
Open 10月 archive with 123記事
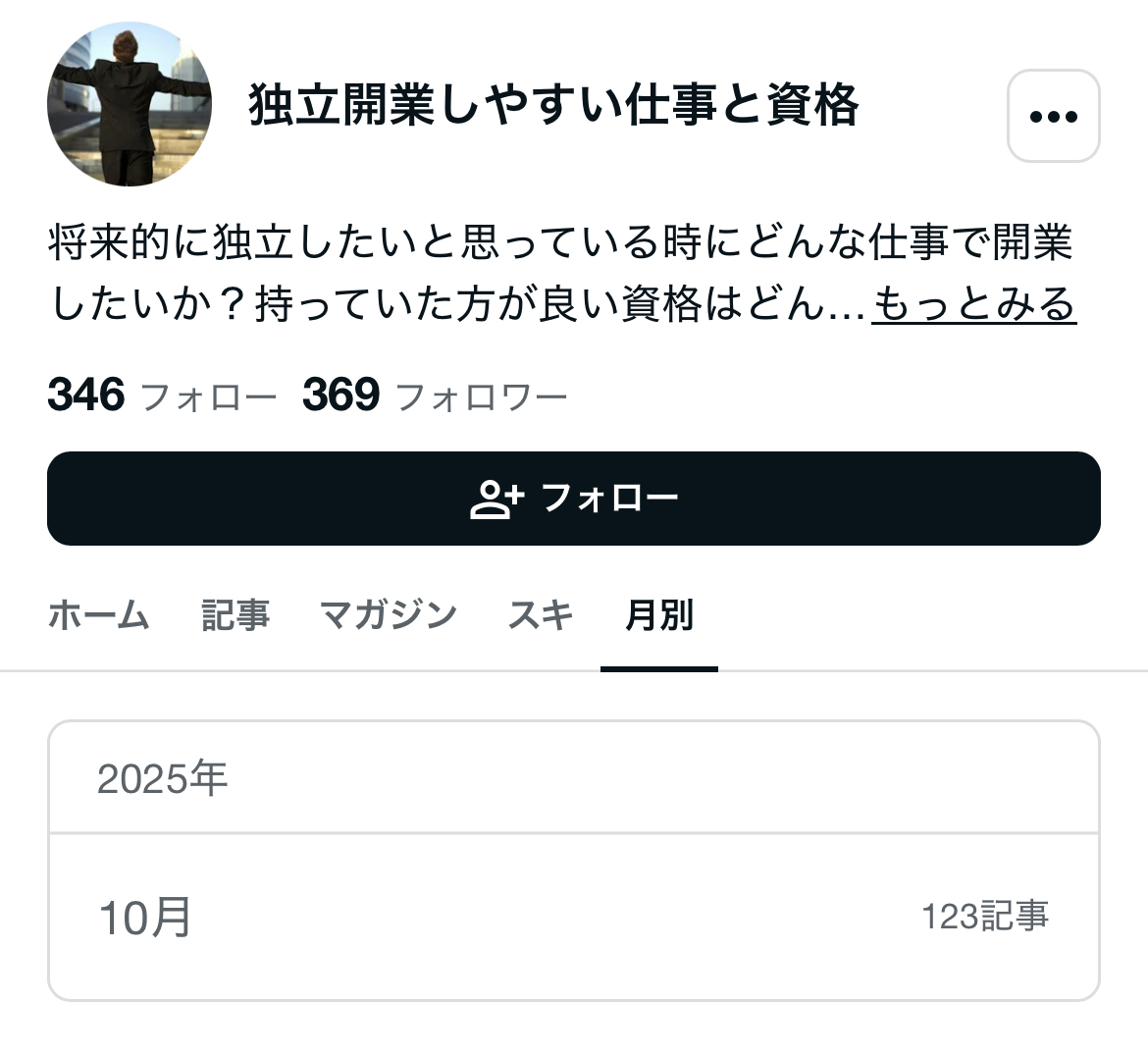573,917
